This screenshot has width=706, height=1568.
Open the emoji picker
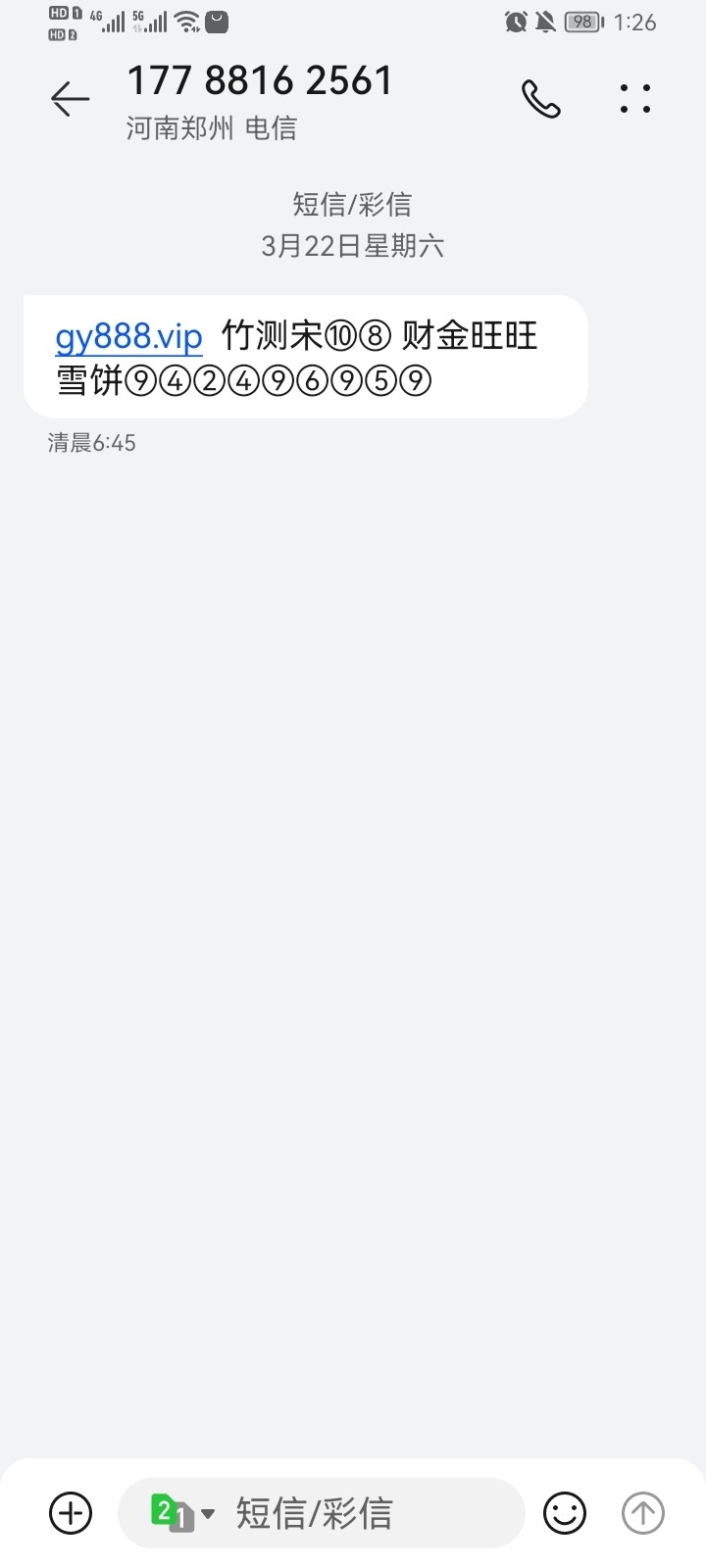[565, 1513]
